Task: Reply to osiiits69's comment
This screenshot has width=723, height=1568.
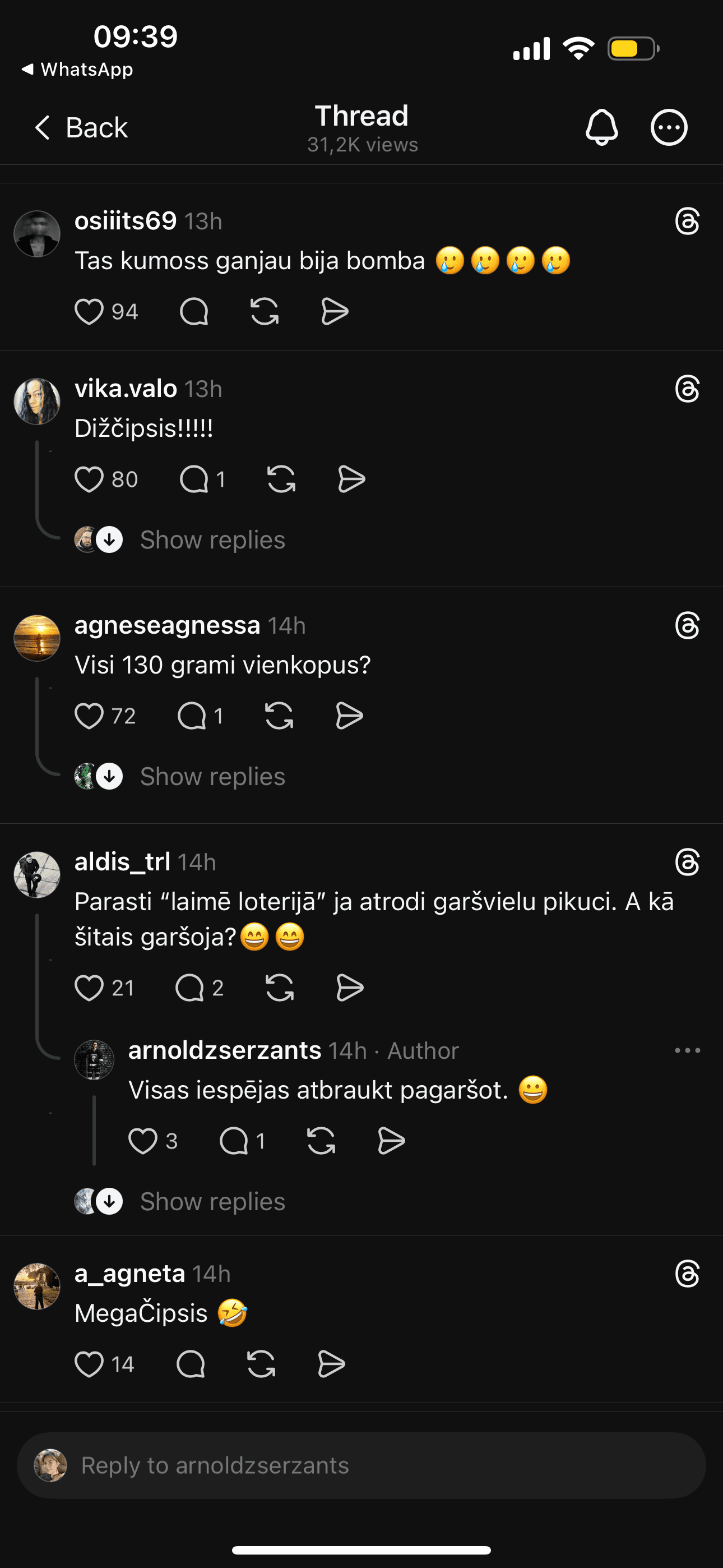Action: click(x=194, y=312)
